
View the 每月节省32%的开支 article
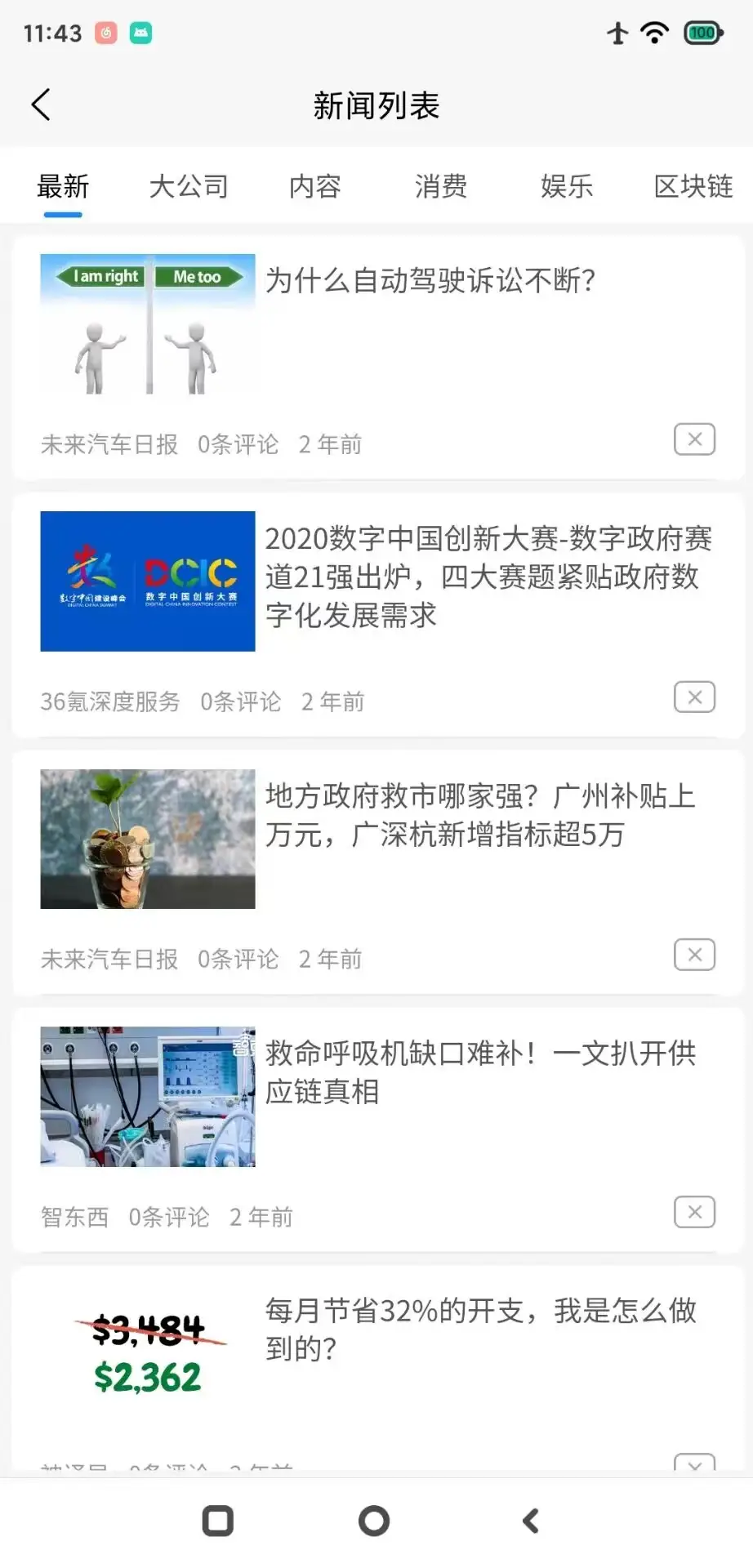(479, 1330)
